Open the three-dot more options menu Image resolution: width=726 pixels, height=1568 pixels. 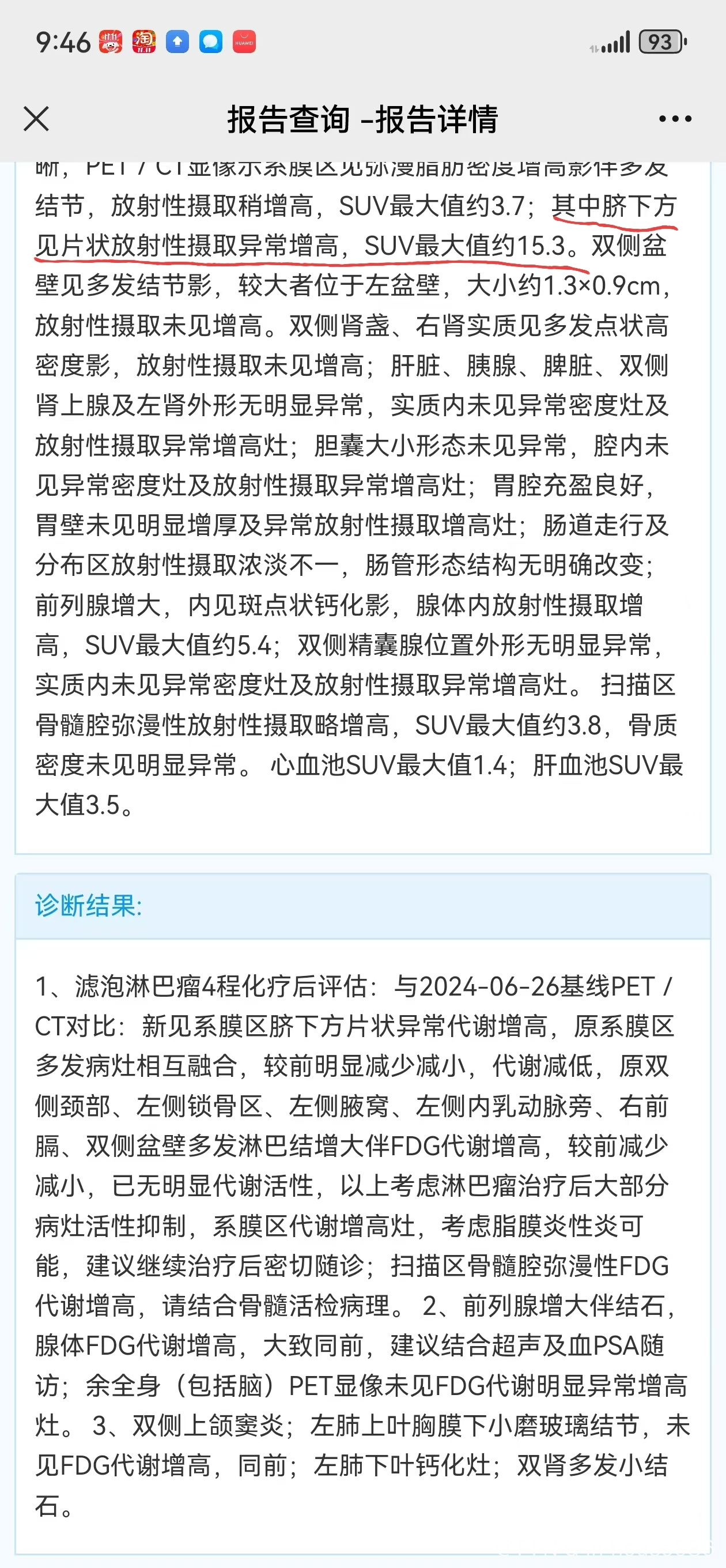coord(675,119)
